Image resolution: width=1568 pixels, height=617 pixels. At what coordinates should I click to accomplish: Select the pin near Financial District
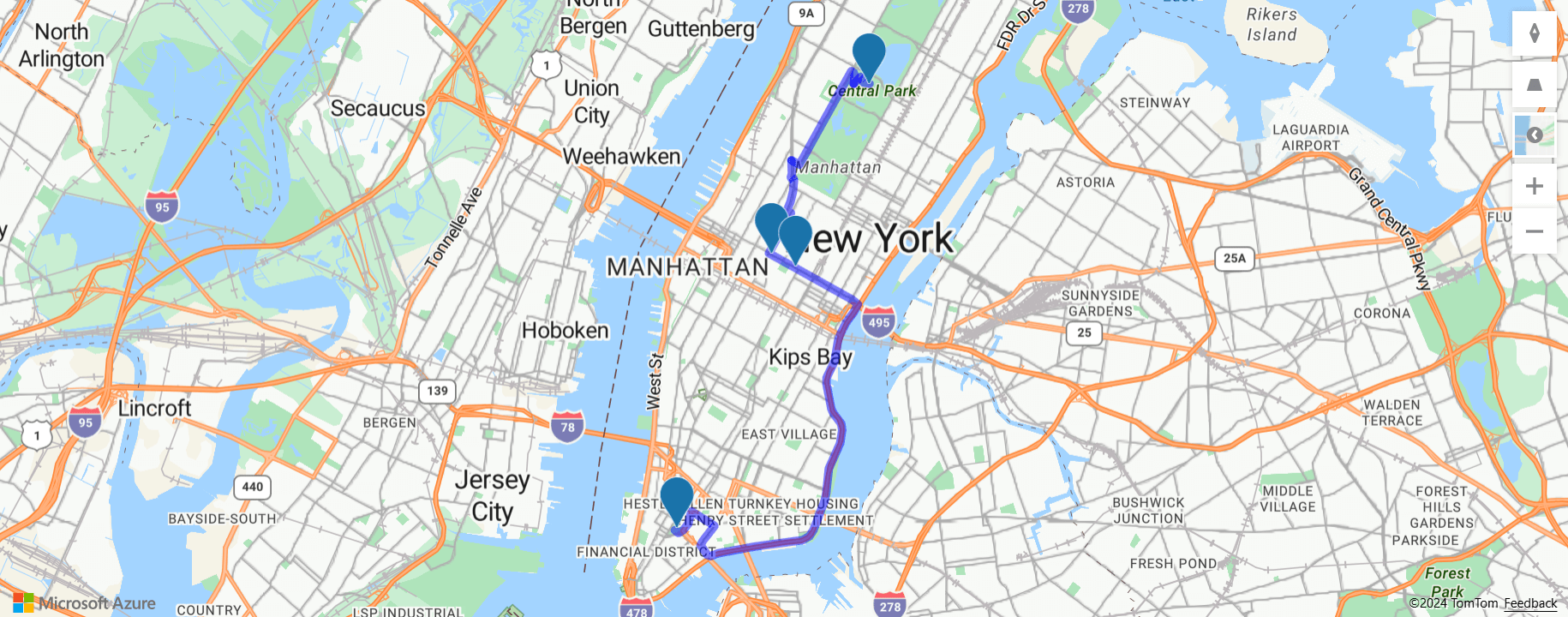(677, 498)
